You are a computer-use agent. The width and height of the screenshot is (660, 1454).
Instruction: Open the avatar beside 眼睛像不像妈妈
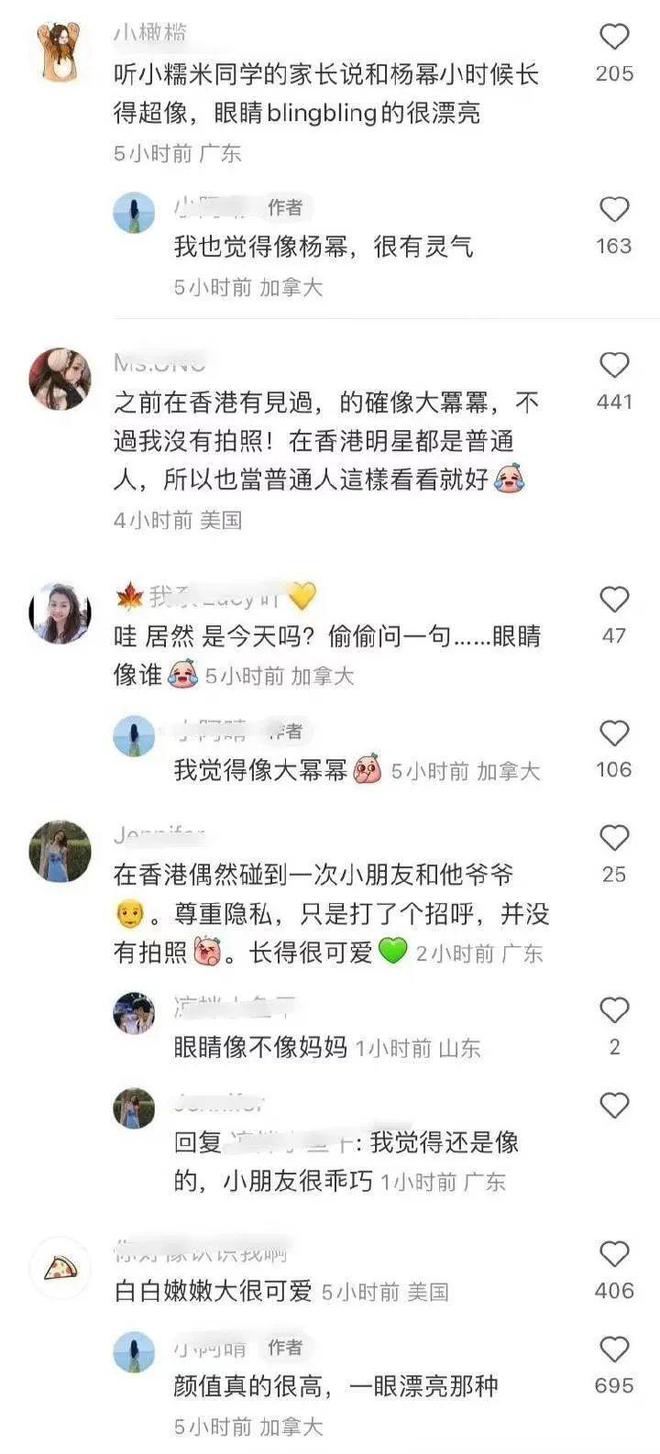pyautogui.click(x=134, y=1013)
